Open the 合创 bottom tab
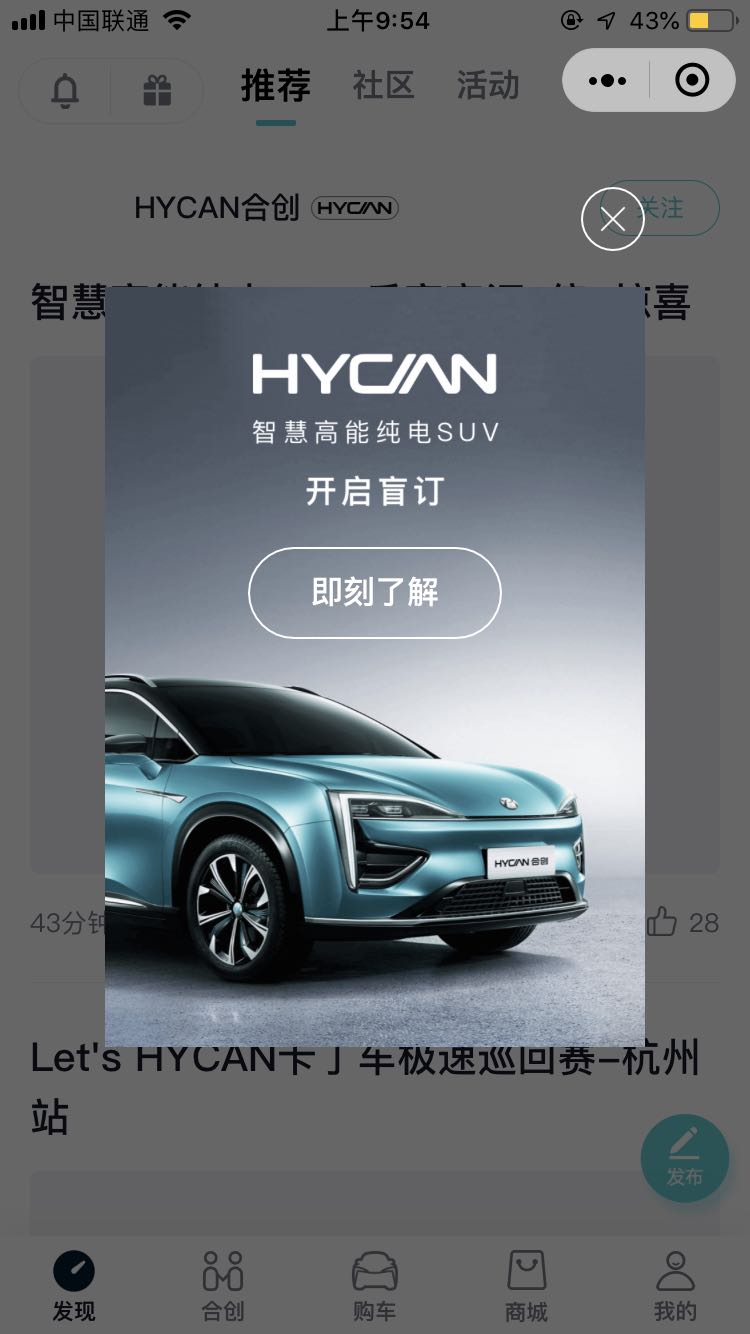Viewport: 750px width, 1334px height. pos(223,1285)
